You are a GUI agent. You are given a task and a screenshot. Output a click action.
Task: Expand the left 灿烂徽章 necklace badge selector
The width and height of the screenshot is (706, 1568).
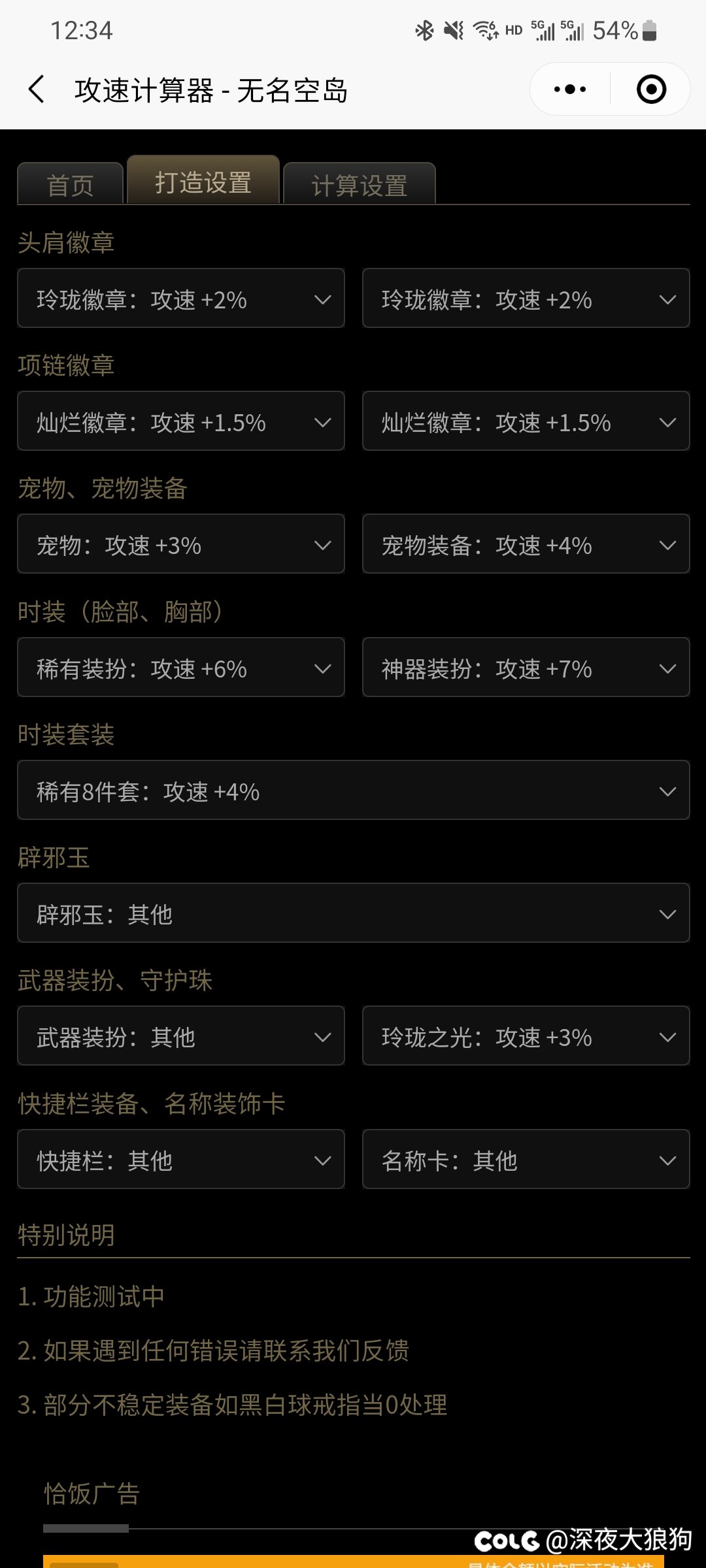181,421
